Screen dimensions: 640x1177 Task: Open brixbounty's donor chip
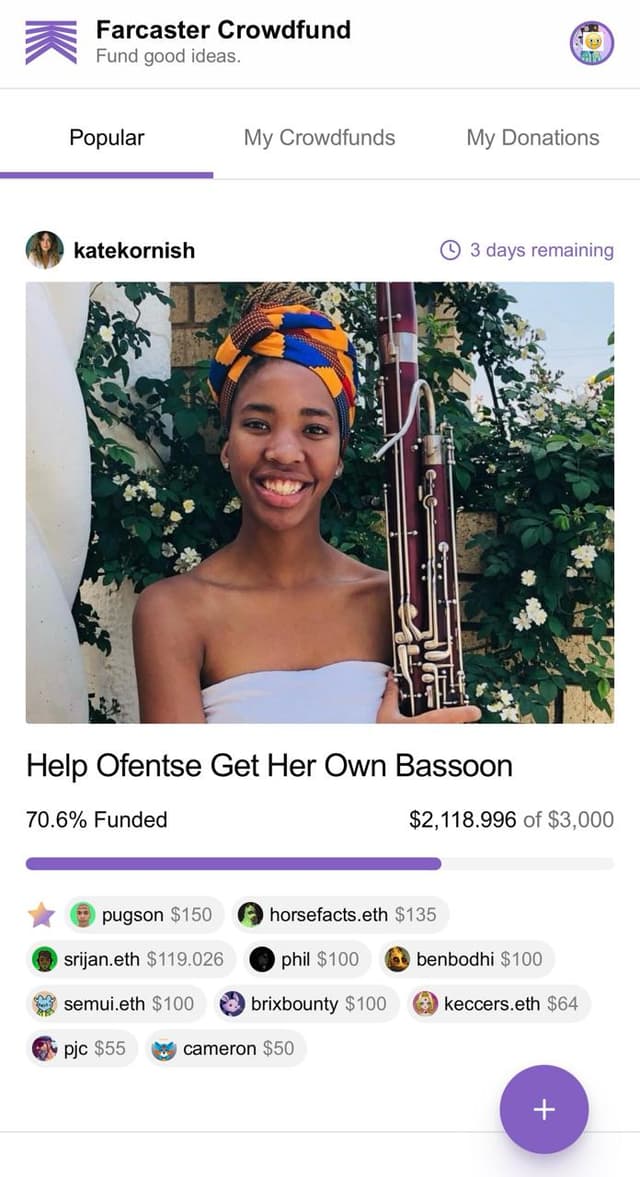[x=304, y=1003]
